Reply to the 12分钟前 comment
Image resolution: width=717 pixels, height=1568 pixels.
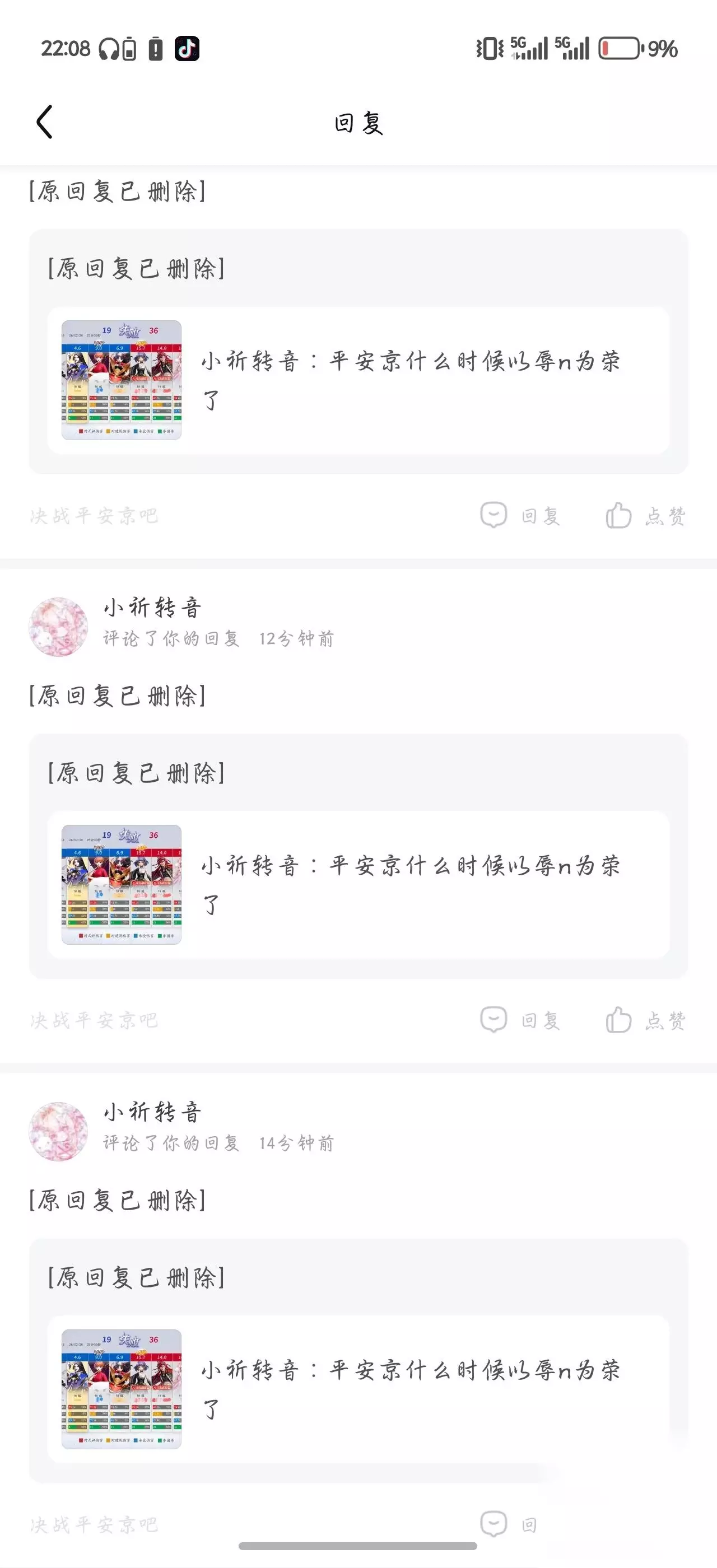520,1020
